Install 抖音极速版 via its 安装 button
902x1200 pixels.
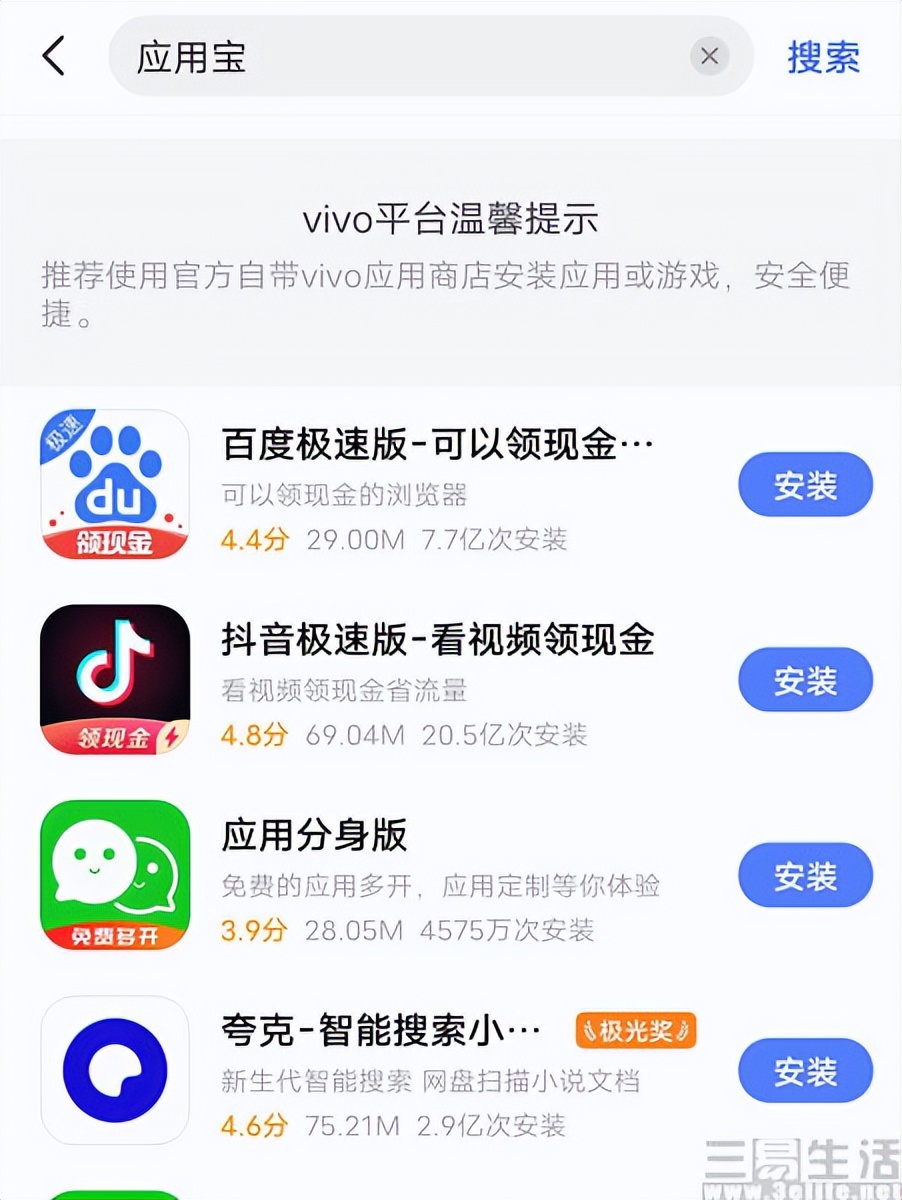tap(805, 680)
